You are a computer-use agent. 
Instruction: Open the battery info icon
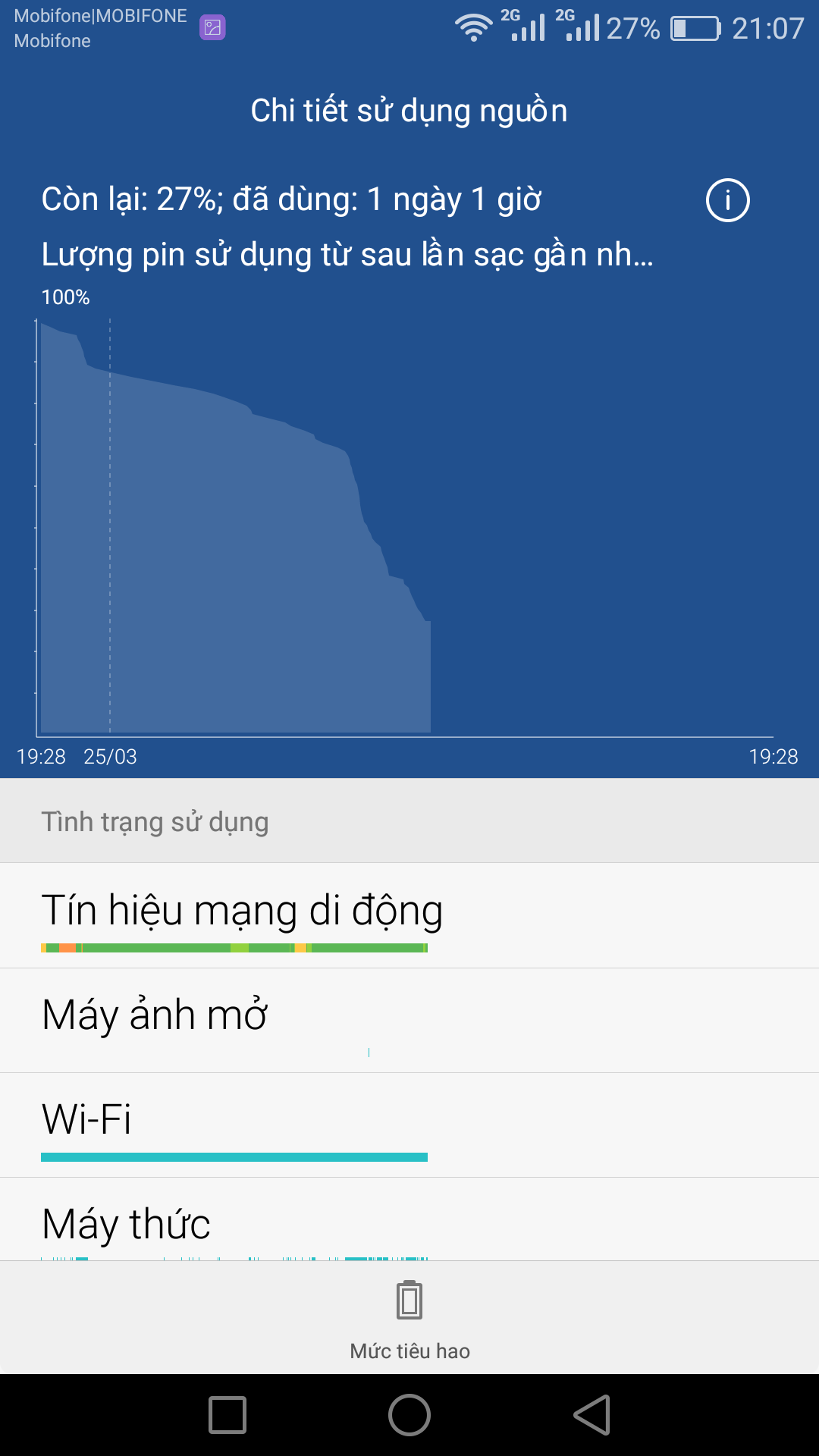point(727,200)
